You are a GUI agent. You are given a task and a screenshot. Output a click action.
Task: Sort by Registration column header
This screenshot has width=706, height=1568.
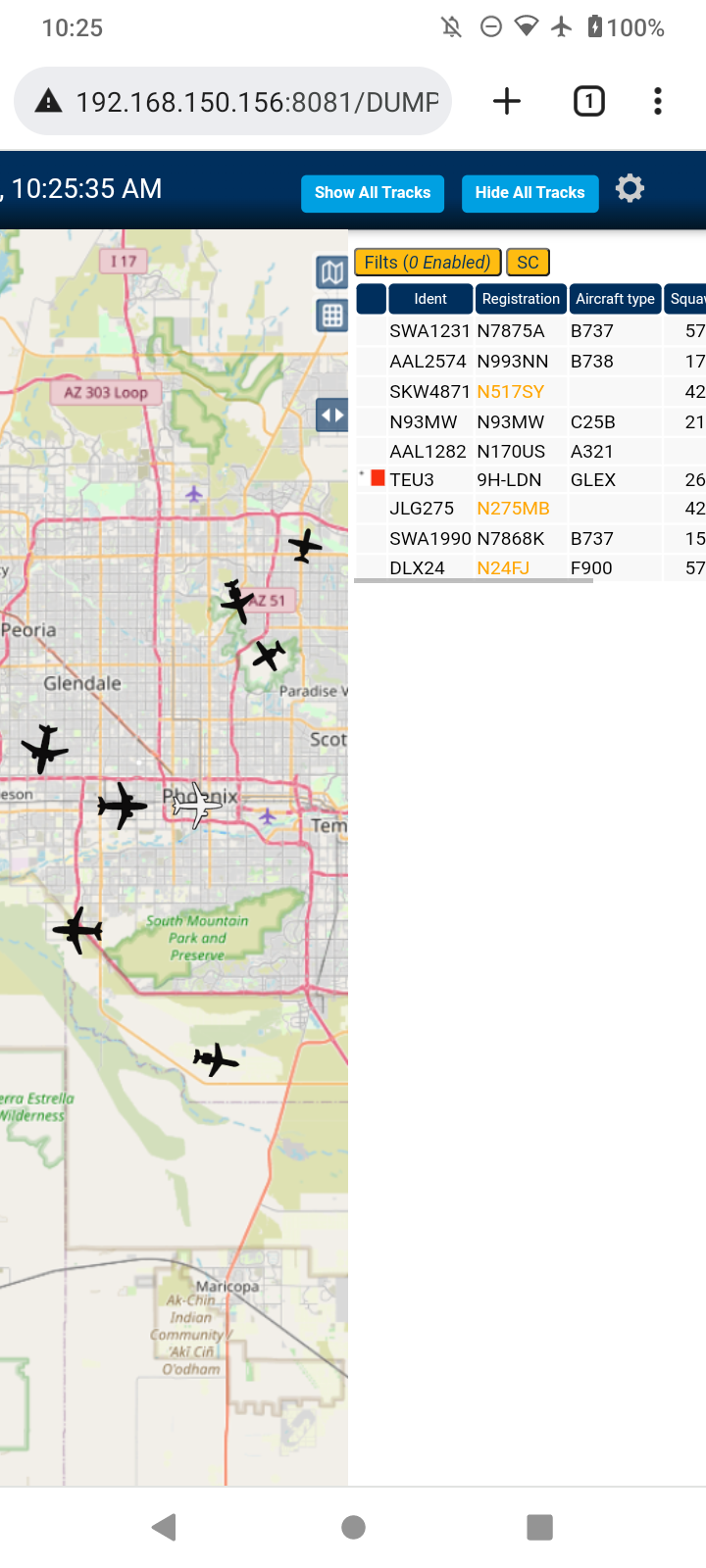tap(521, 299)
